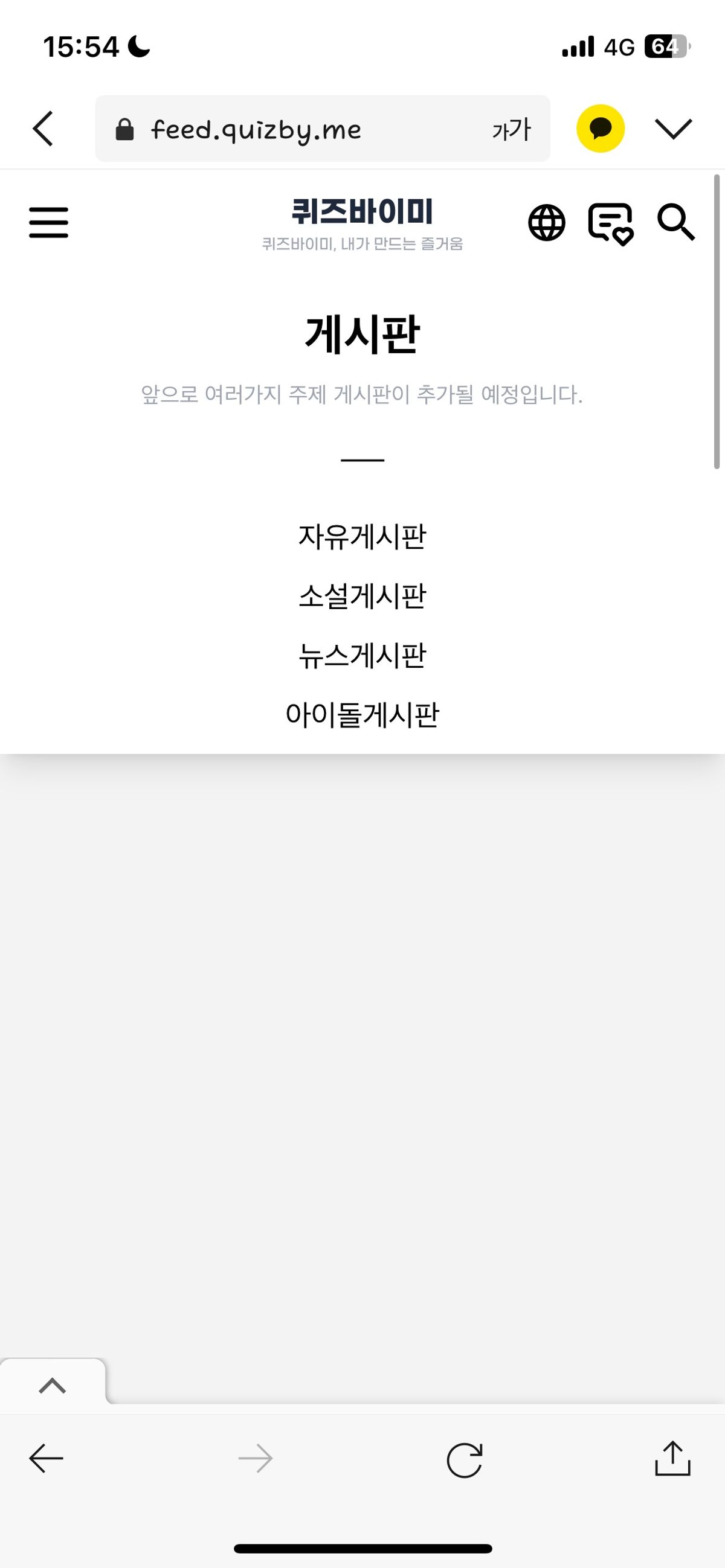This screenshot has width=725, height=1568.
Task: Tap the feed.quizby.me address bar
Action: (x=292, y=129)
